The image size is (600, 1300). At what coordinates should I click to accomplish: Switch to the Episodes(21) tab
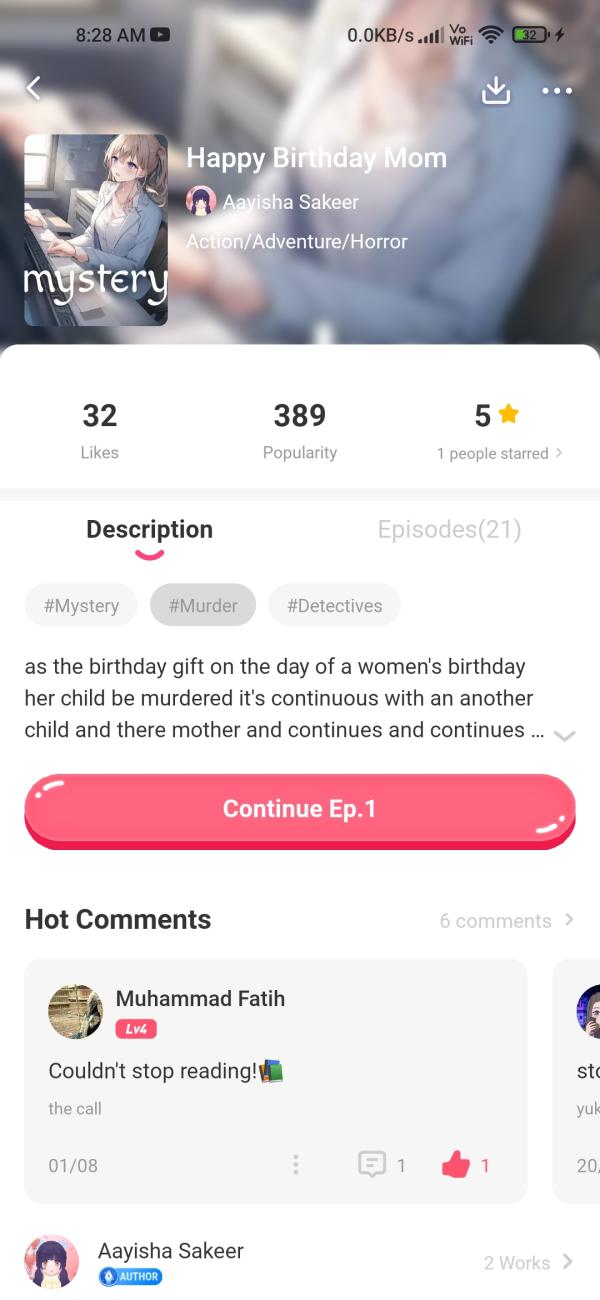coord(449,530)
